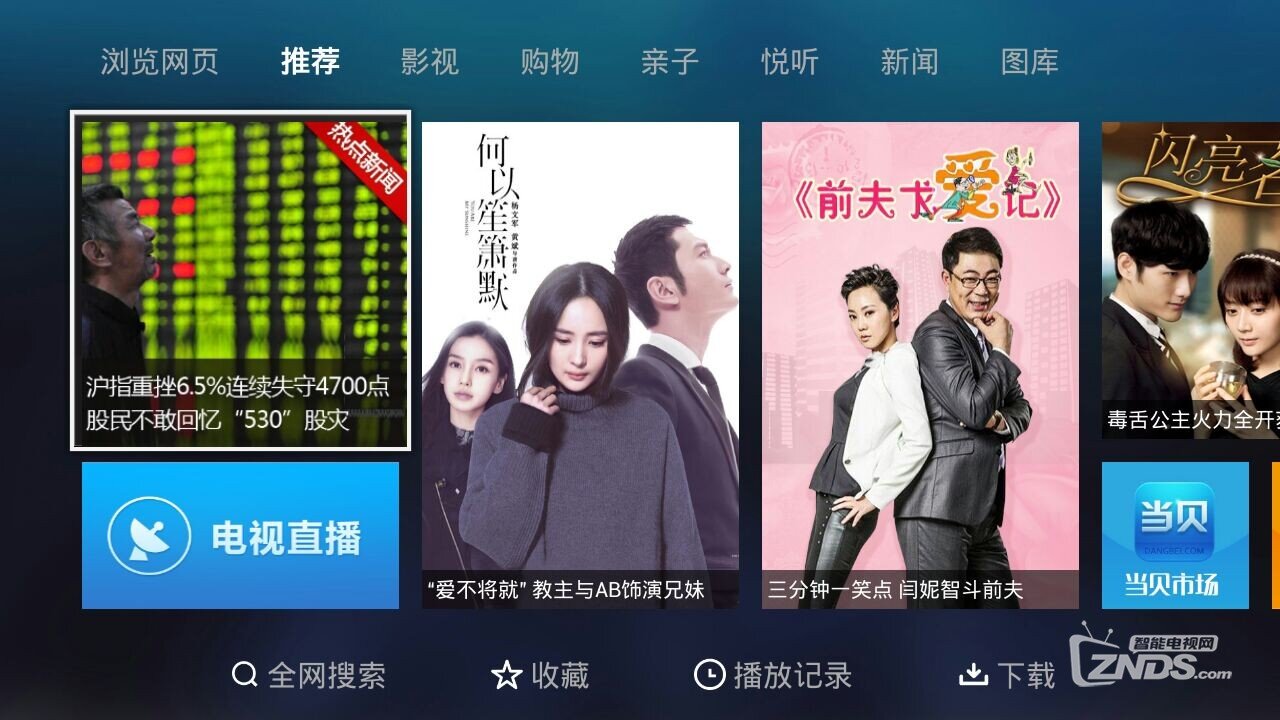Switch to the 影视 tab

pyautogui.click(x=430, y=62)
